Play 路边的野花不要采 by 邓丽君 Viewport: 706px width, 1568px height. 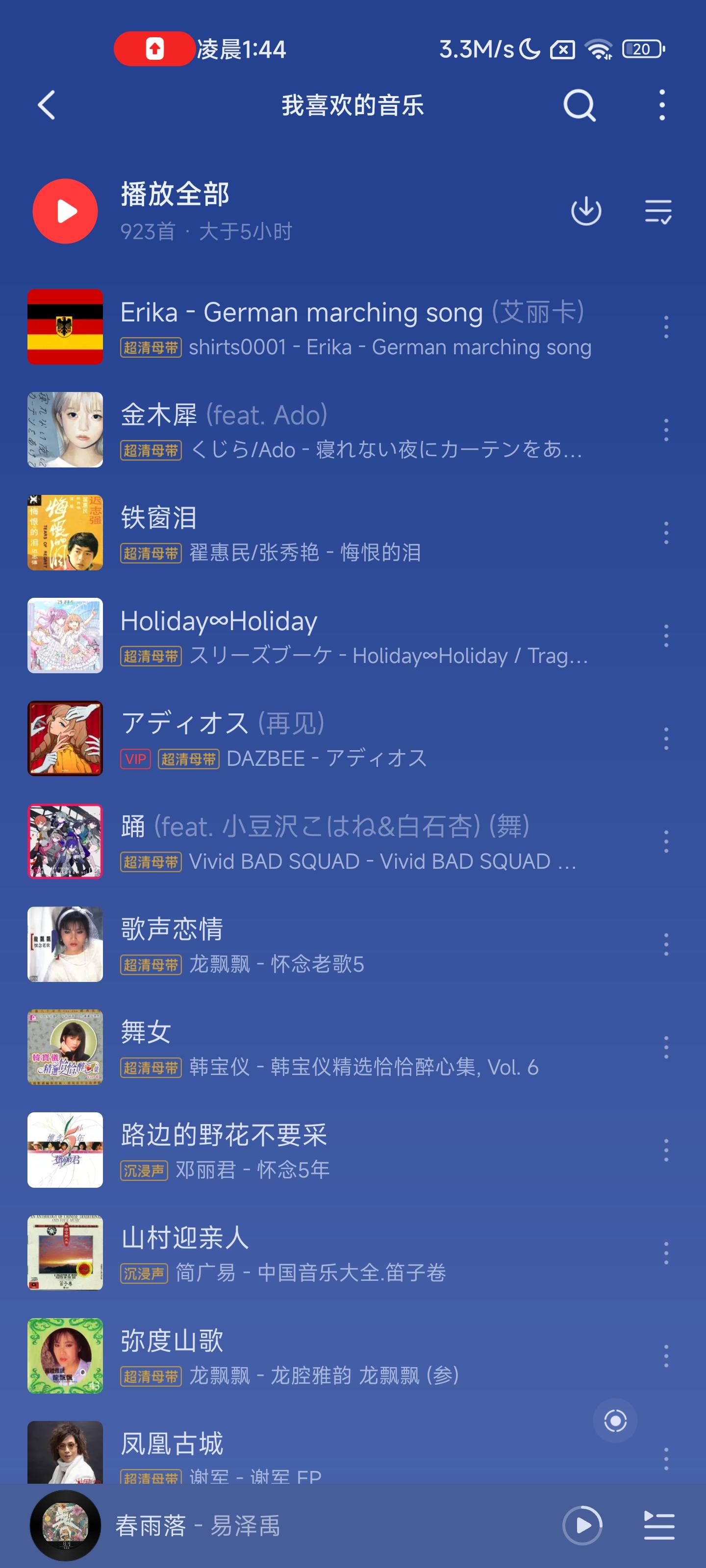pyautogui.click(x=353, y=1150)
